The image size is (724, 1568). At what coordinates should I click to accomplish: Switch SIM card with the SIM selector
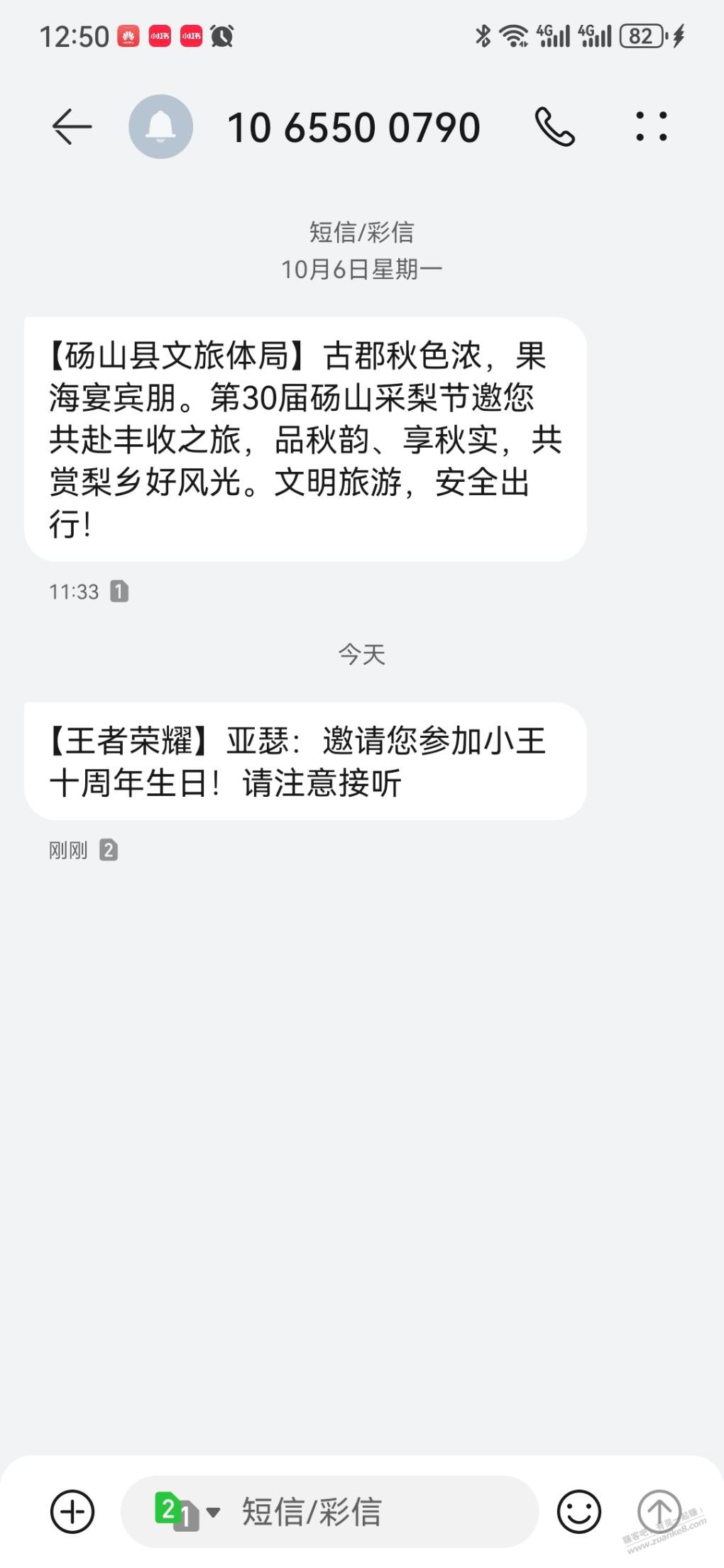pyautogui.click(x=186, y=1511)
